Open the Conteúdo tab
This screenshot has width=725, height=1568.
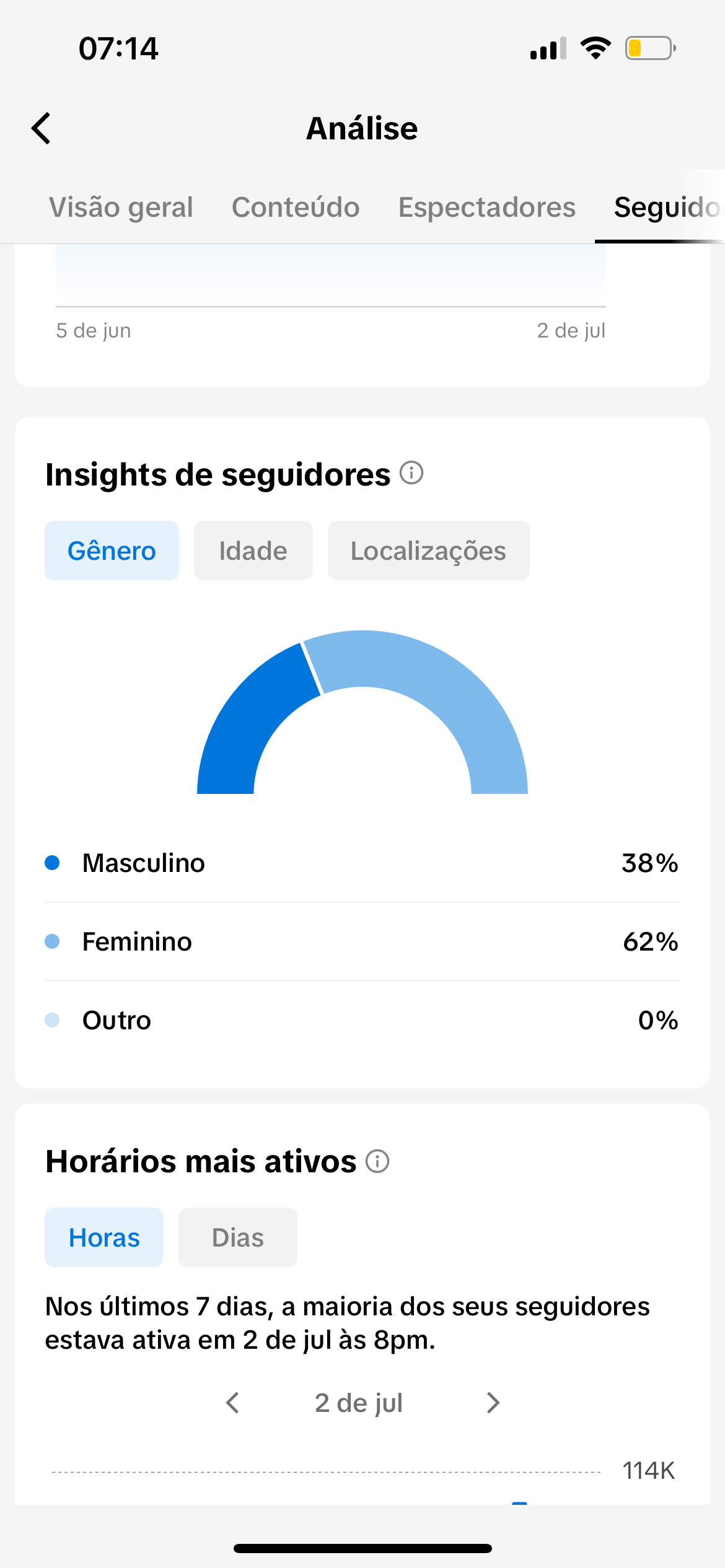click(x=296, y=207)
